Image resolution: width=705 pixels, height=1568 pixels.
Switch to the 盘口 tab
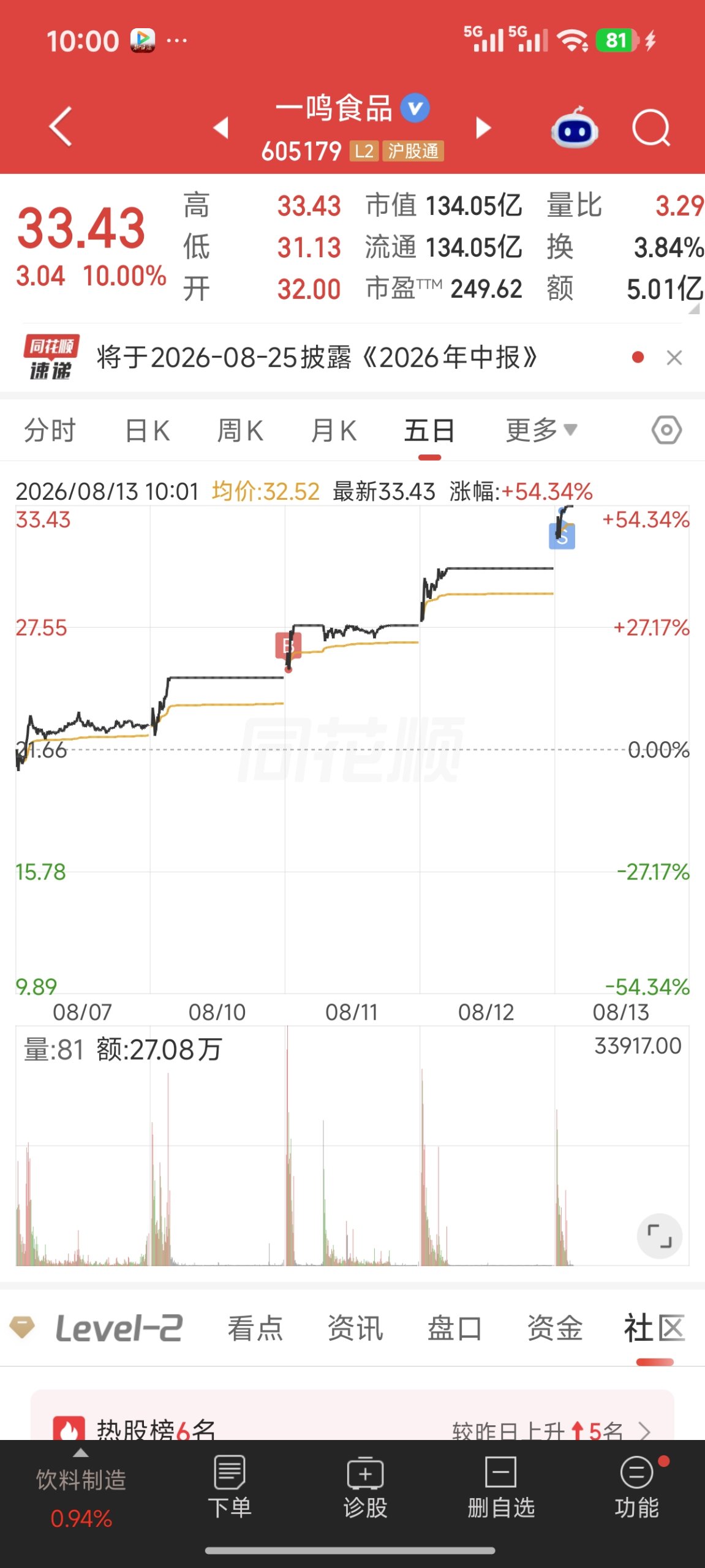pos(454,1329)
